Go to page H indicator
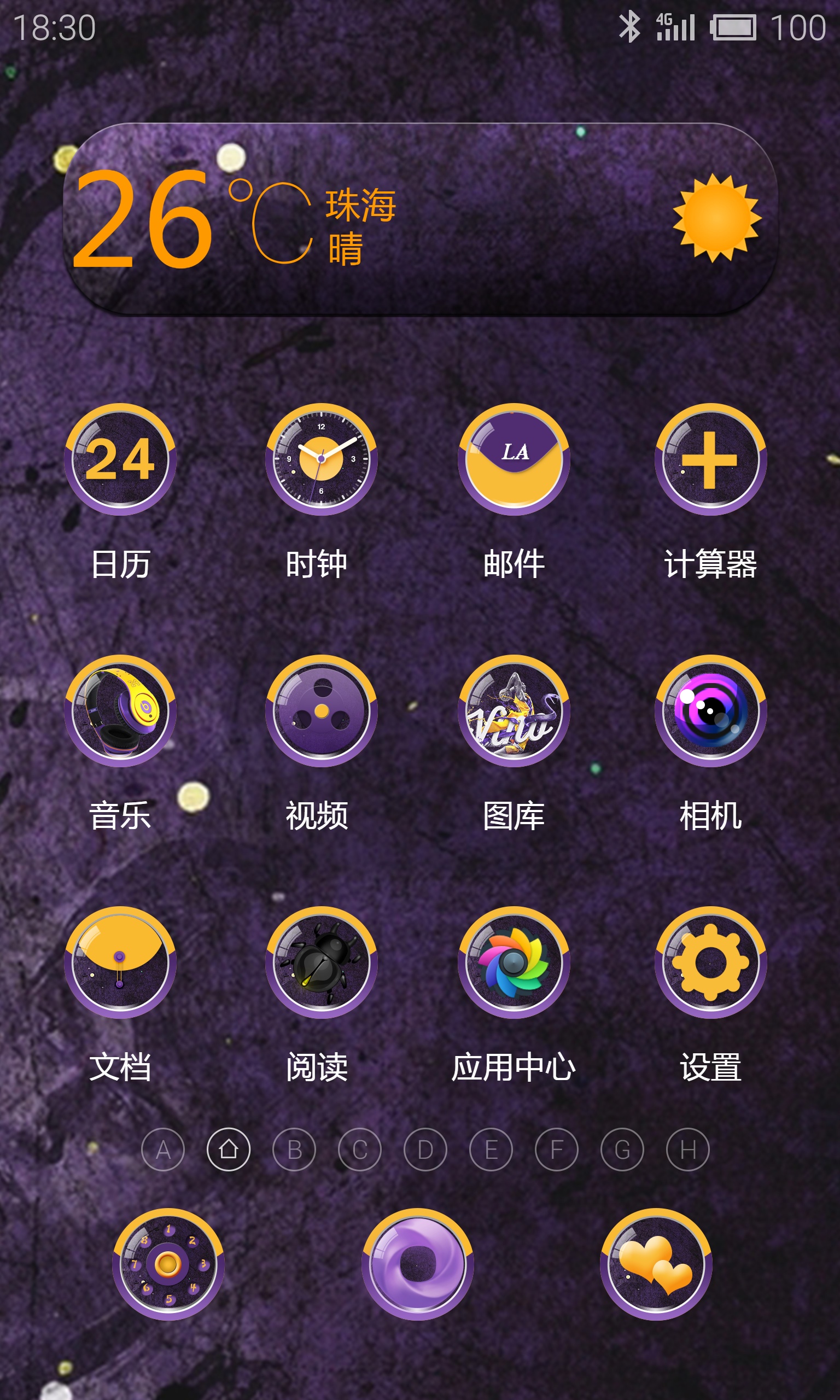840x1400 pixels. (x=688, y=1150)
